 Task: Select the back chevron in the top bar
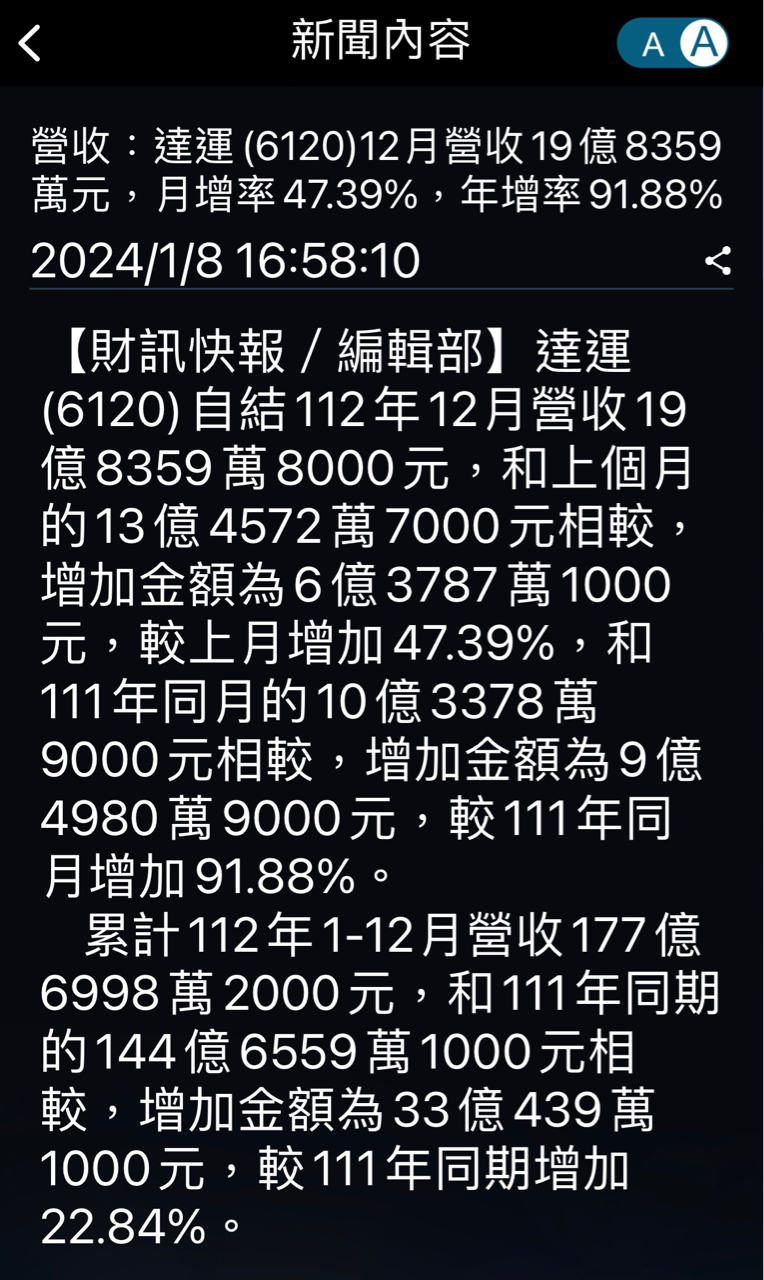pyautogui.click(x=27, y=44)
